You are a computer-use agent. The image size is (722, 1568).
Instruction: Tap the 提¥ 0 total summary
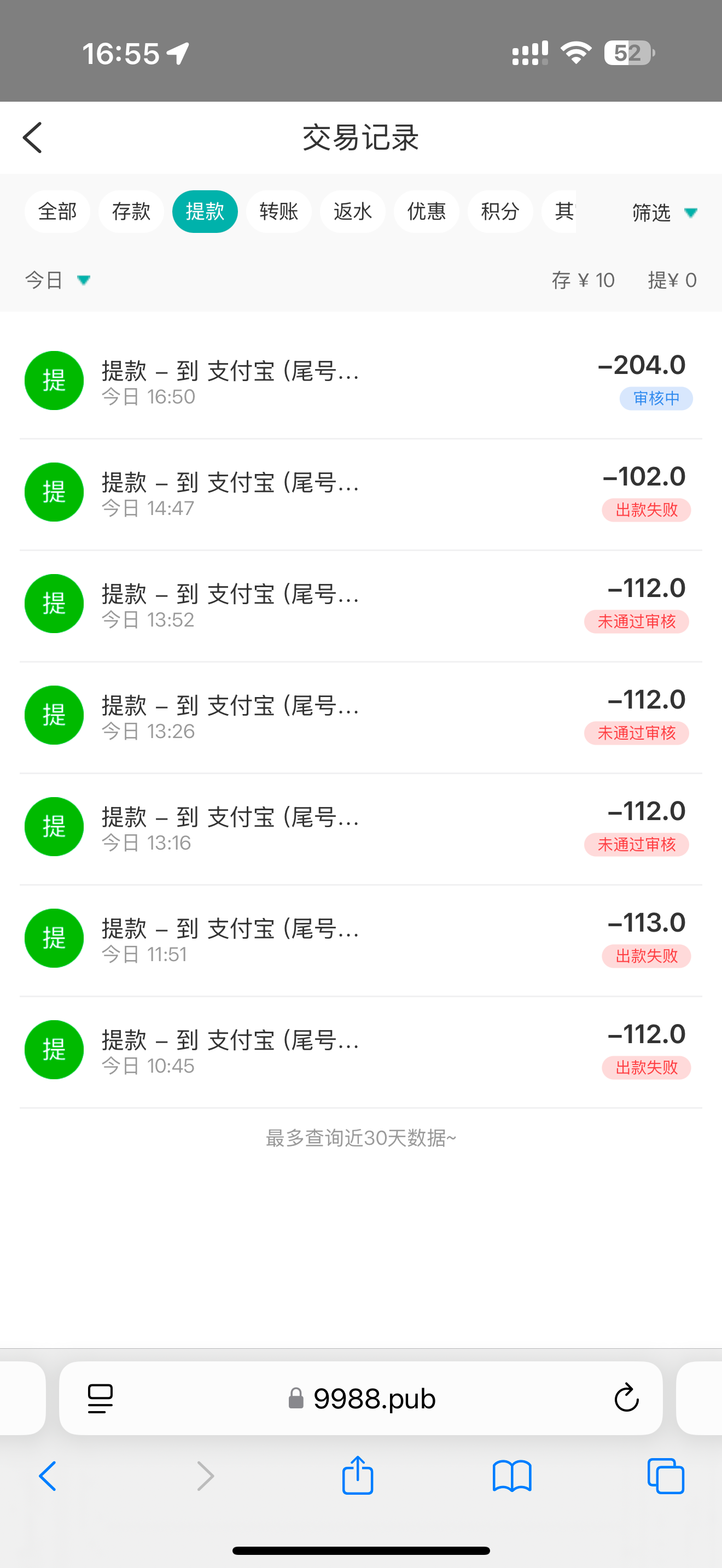[x=673, y=279]
